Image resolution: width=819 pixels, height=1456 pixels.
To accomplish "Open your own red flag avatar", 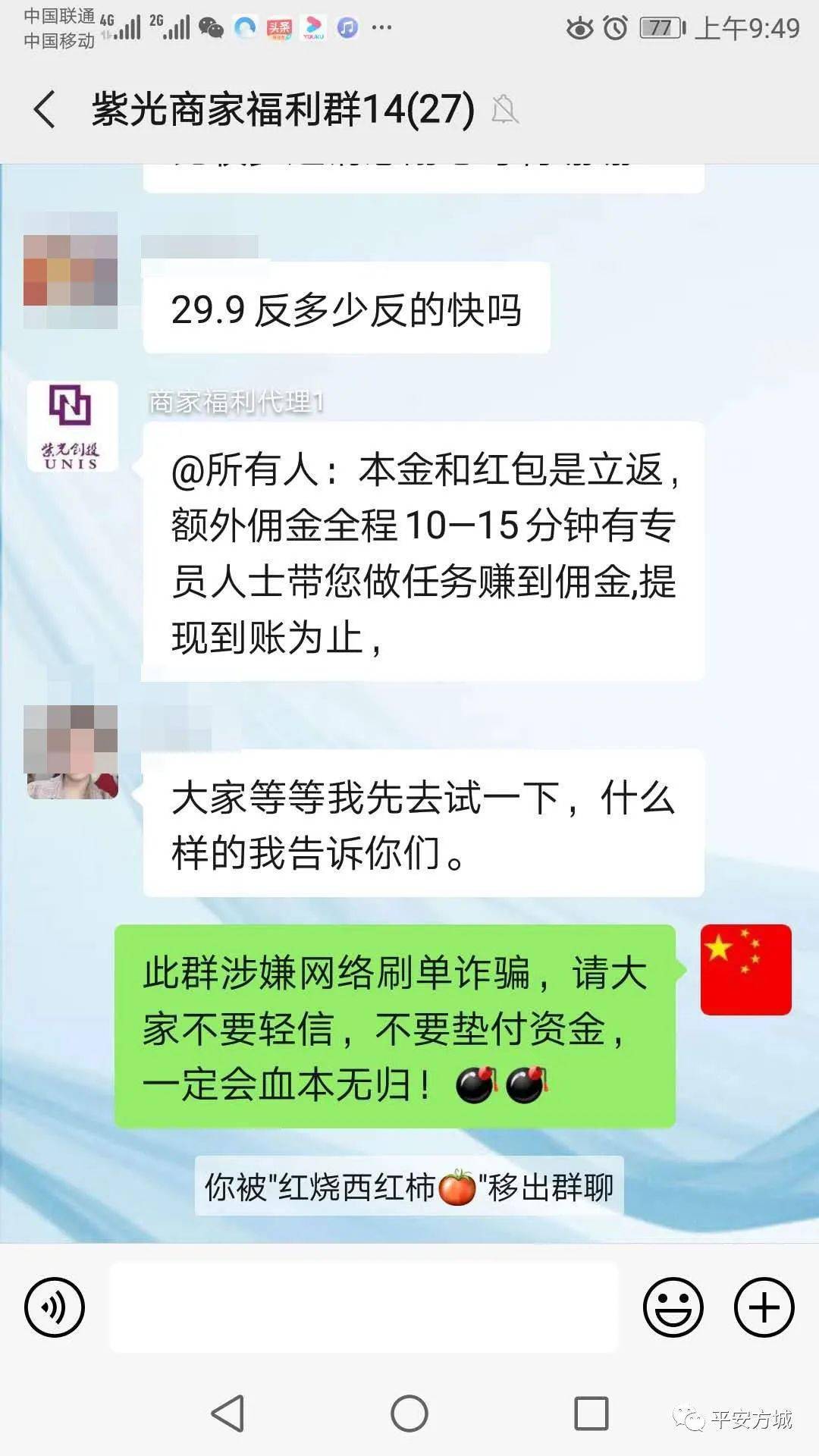I will (x=745, y=970).
